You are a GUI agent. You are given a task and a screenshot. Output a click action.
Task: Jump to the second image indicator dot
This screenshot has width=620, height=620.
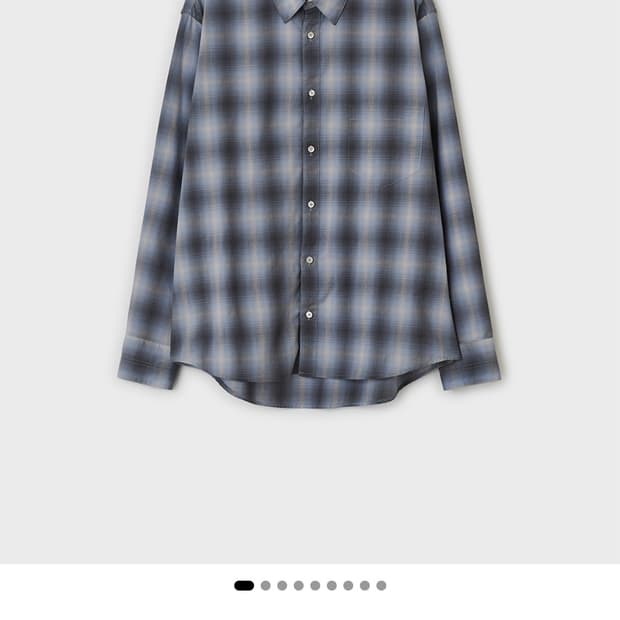[266, 586]
